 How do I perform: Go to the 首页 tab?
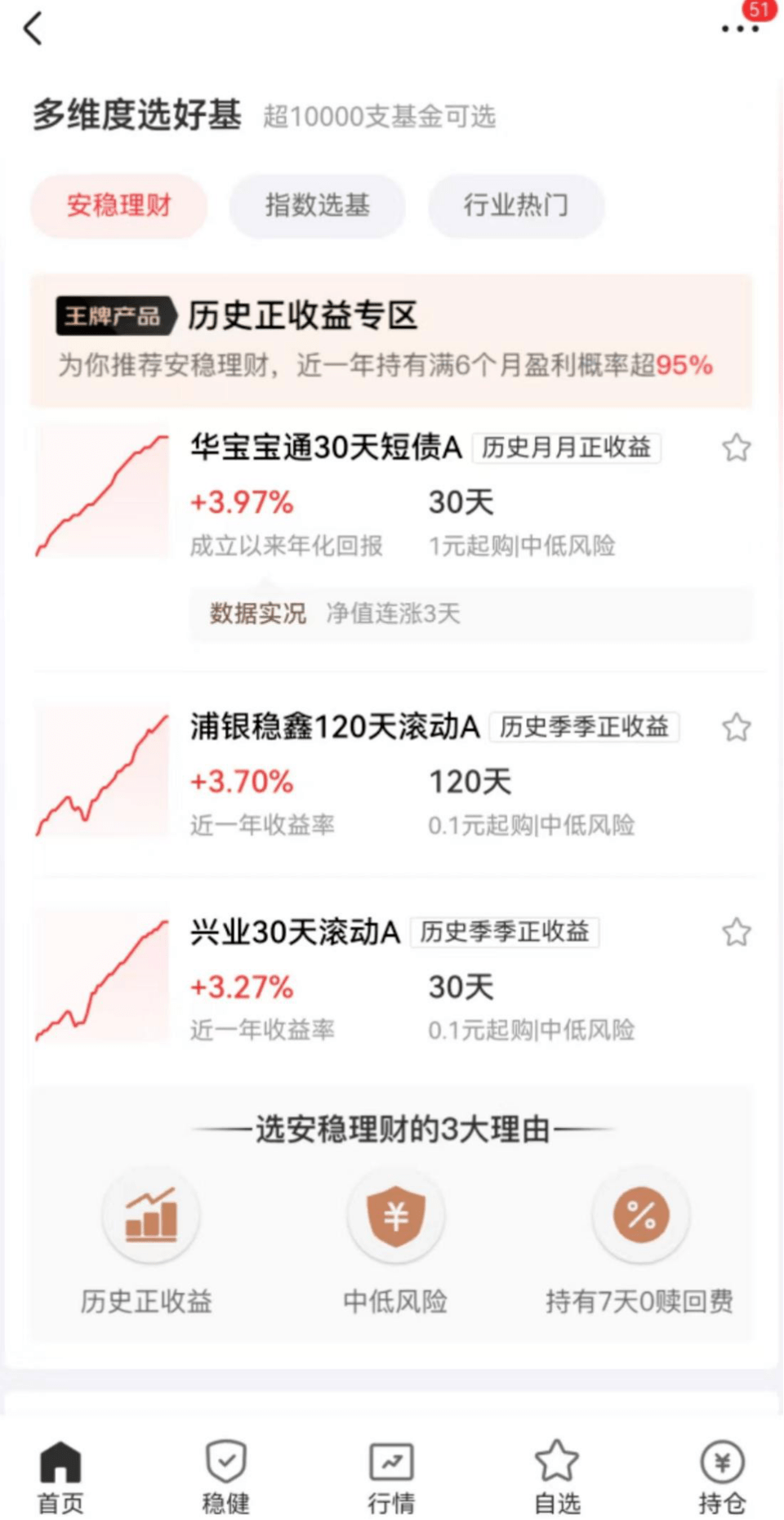pos(60,1476)
